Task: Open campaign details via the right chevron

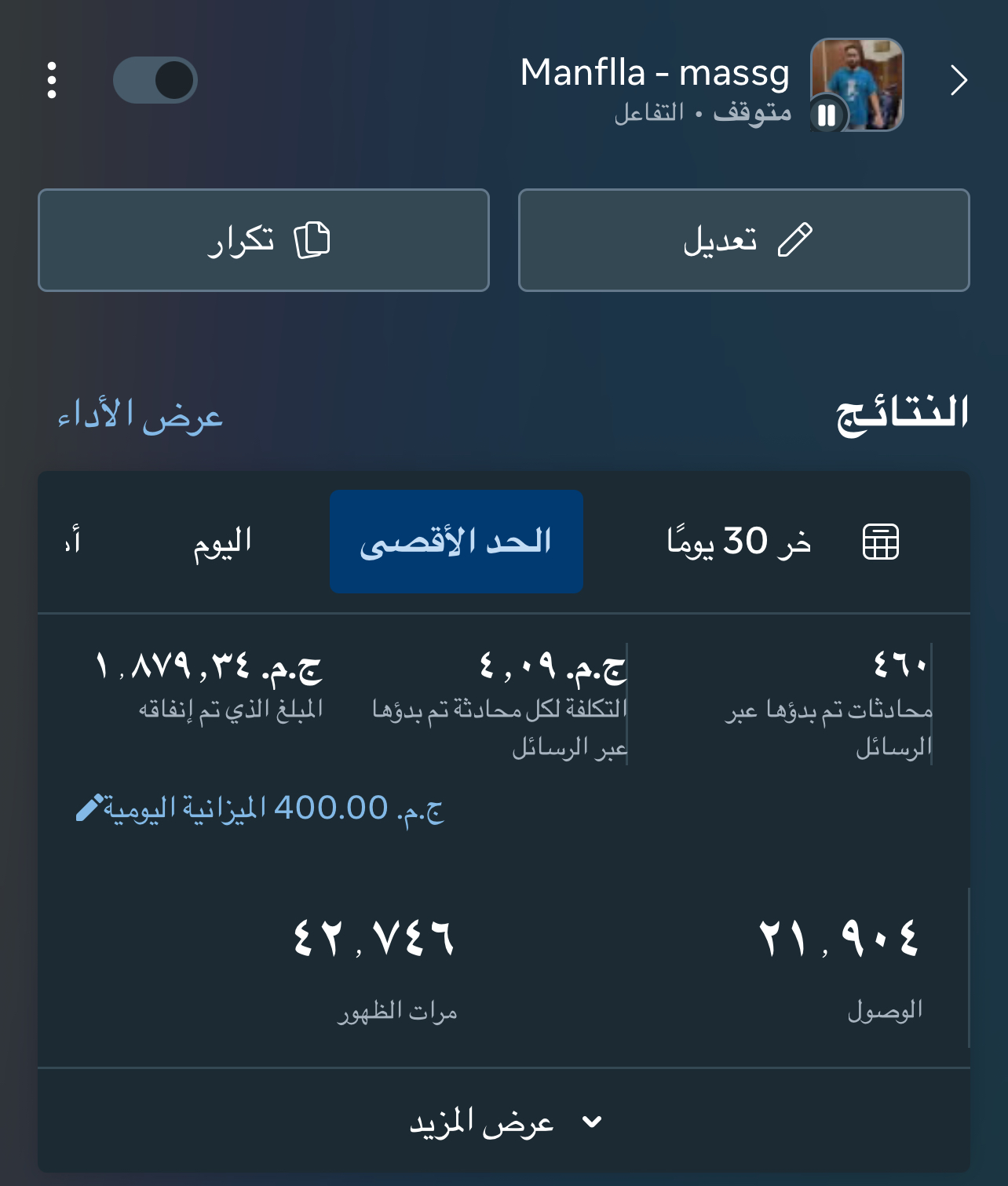Action: (x=958, y=80)
